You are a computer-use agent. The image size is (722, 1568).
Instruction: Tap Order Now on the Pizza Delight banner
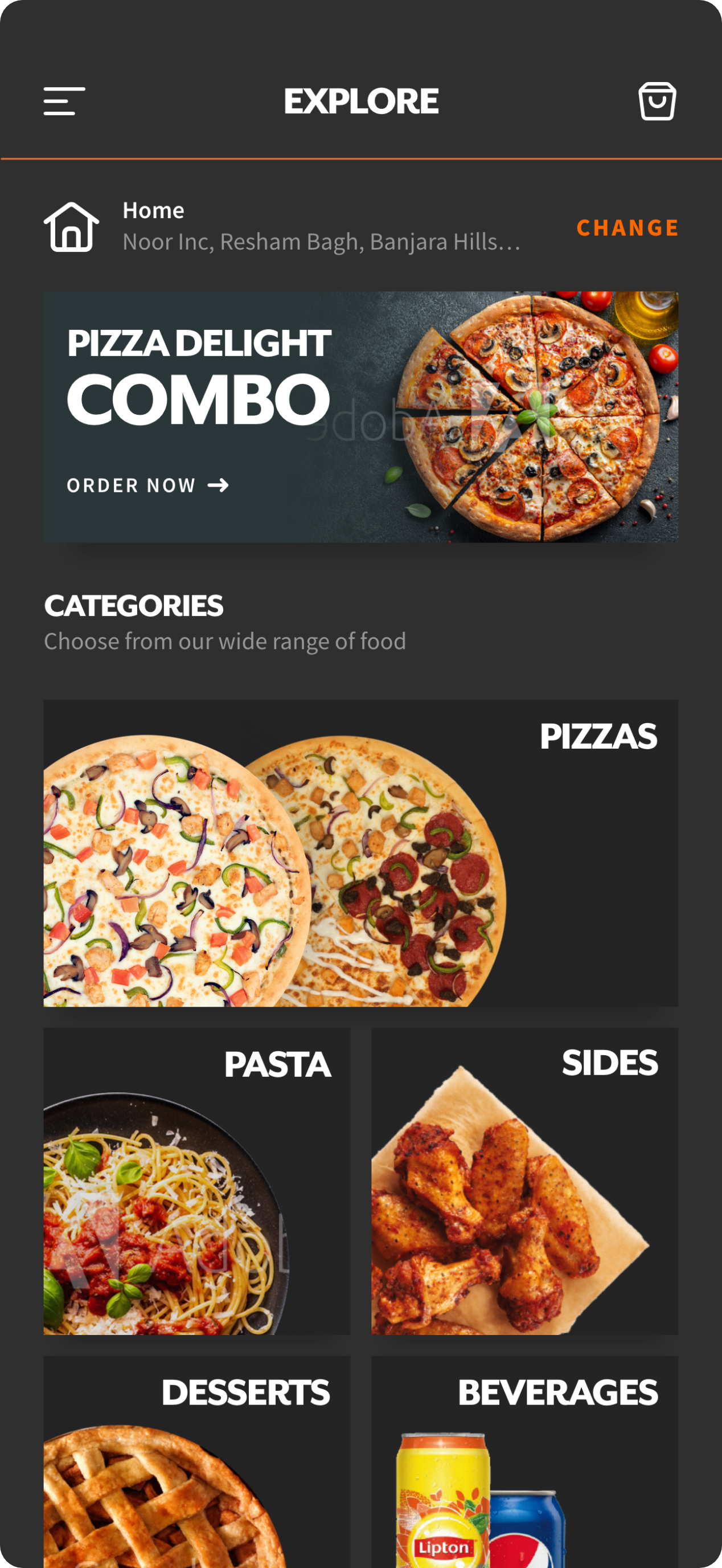[148, 485]
